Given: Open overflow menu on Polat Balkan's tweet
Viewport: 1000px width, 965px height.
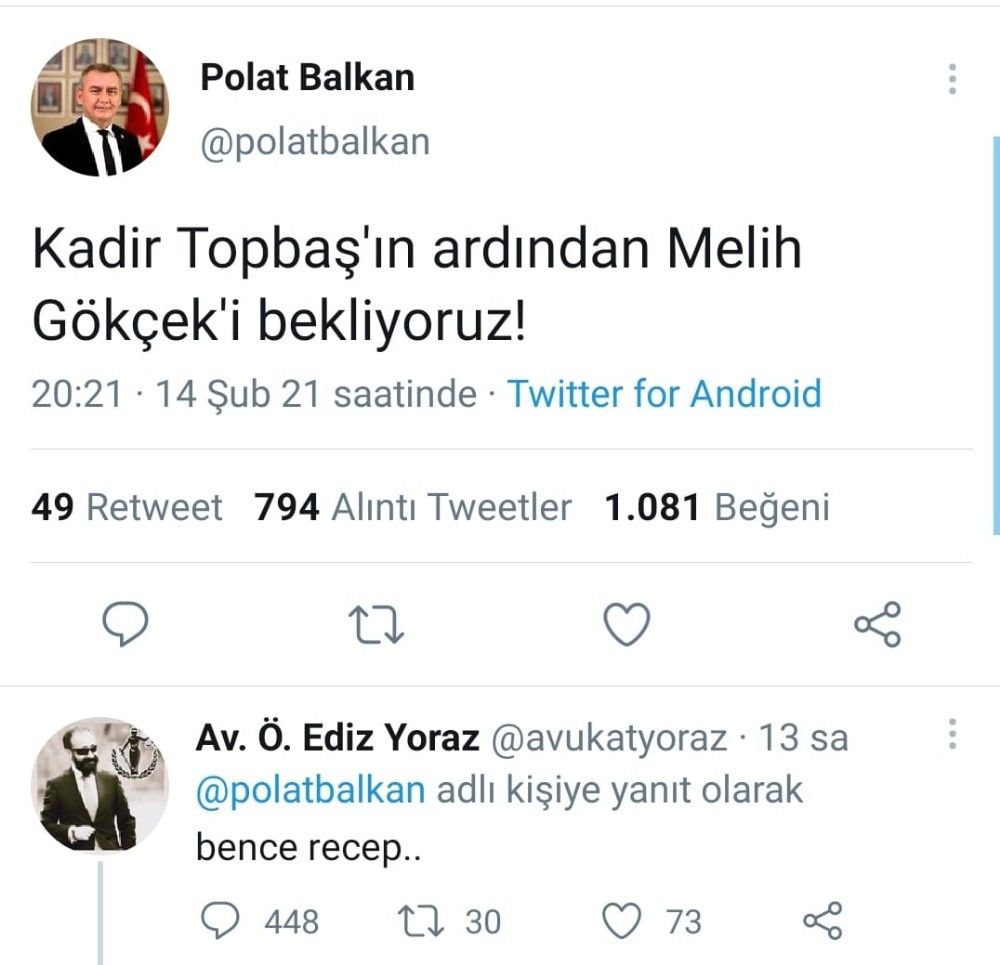Looking at the screenshot, I should [952, 79].
